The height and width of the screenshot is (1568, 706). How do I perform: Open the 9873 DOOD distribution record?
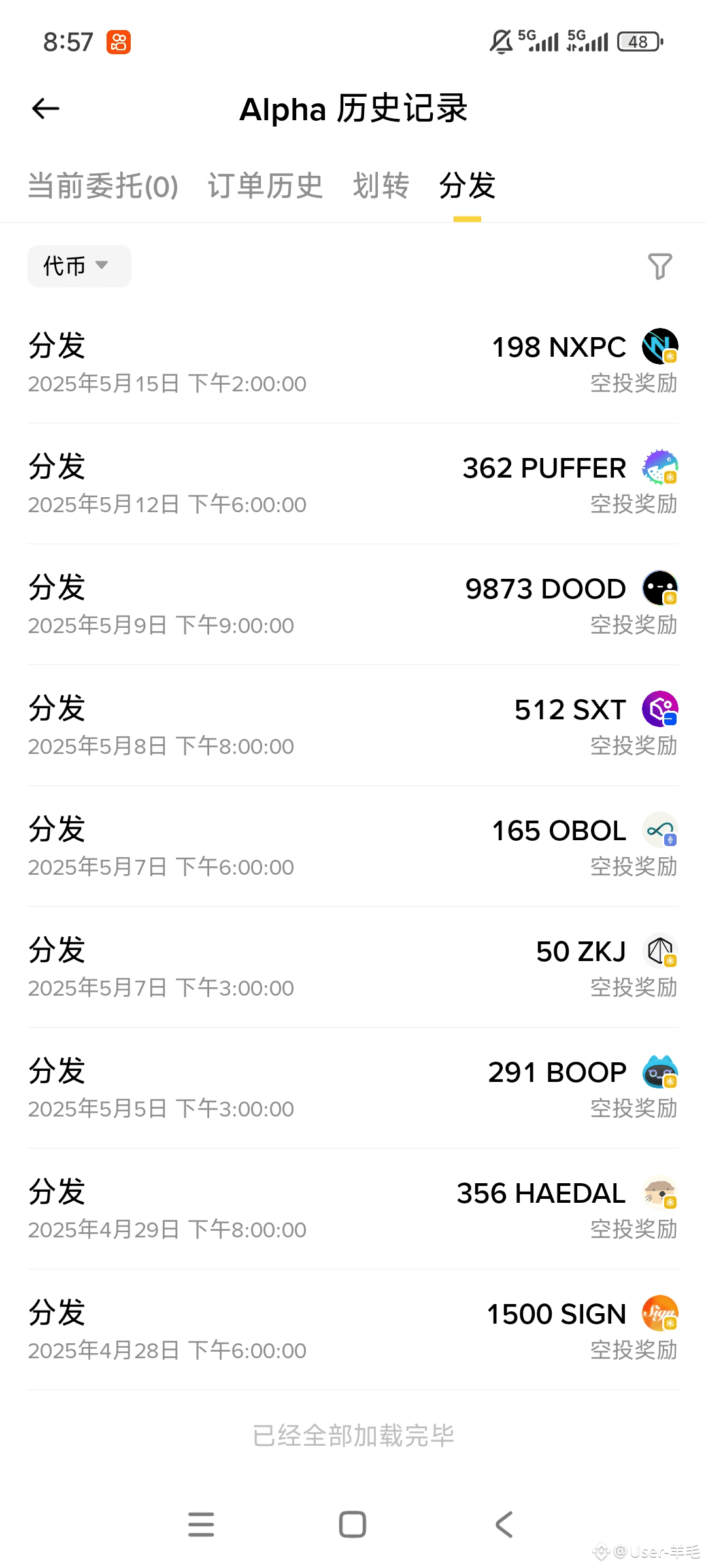[x=353, y=605]
